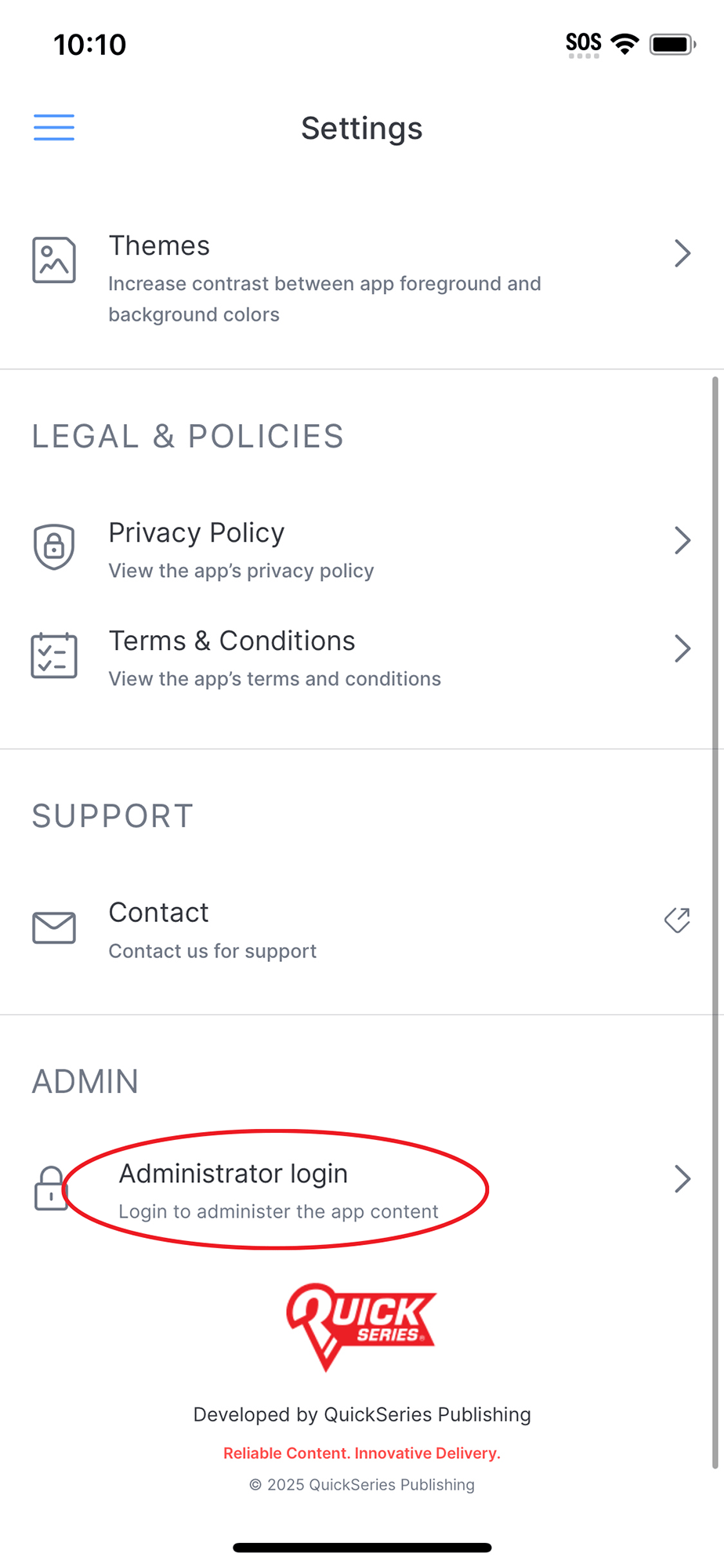Go to Administrator login
Screen dimensions: 724x1568
click(x=362, y=1190)
